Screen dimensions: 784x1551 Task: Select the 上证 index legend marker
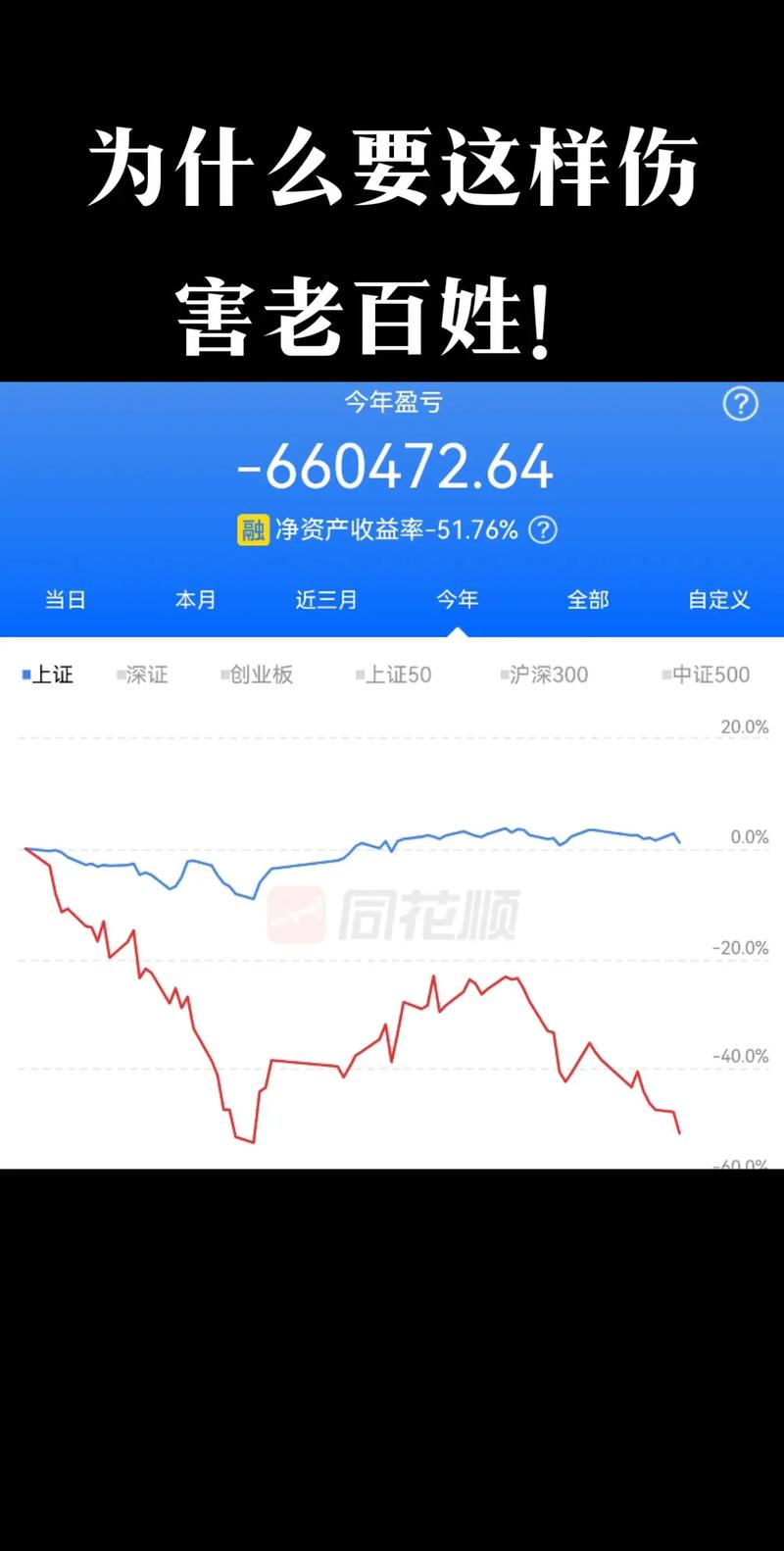click(x=26, y=675)
